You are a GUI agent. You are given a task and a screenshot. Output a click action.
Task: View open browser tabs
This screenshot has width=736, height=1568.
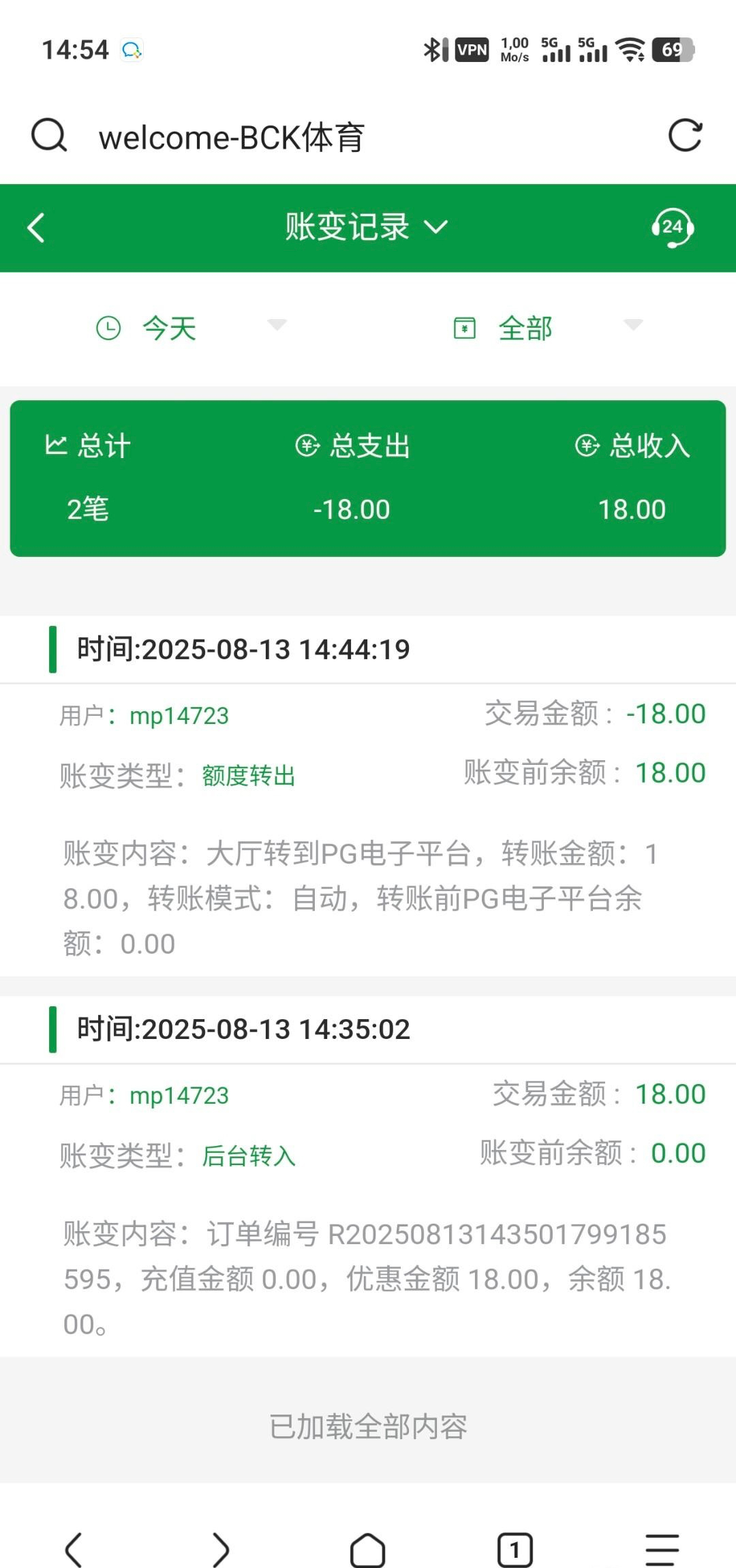pyautogui.click(x=515, y=1550)
